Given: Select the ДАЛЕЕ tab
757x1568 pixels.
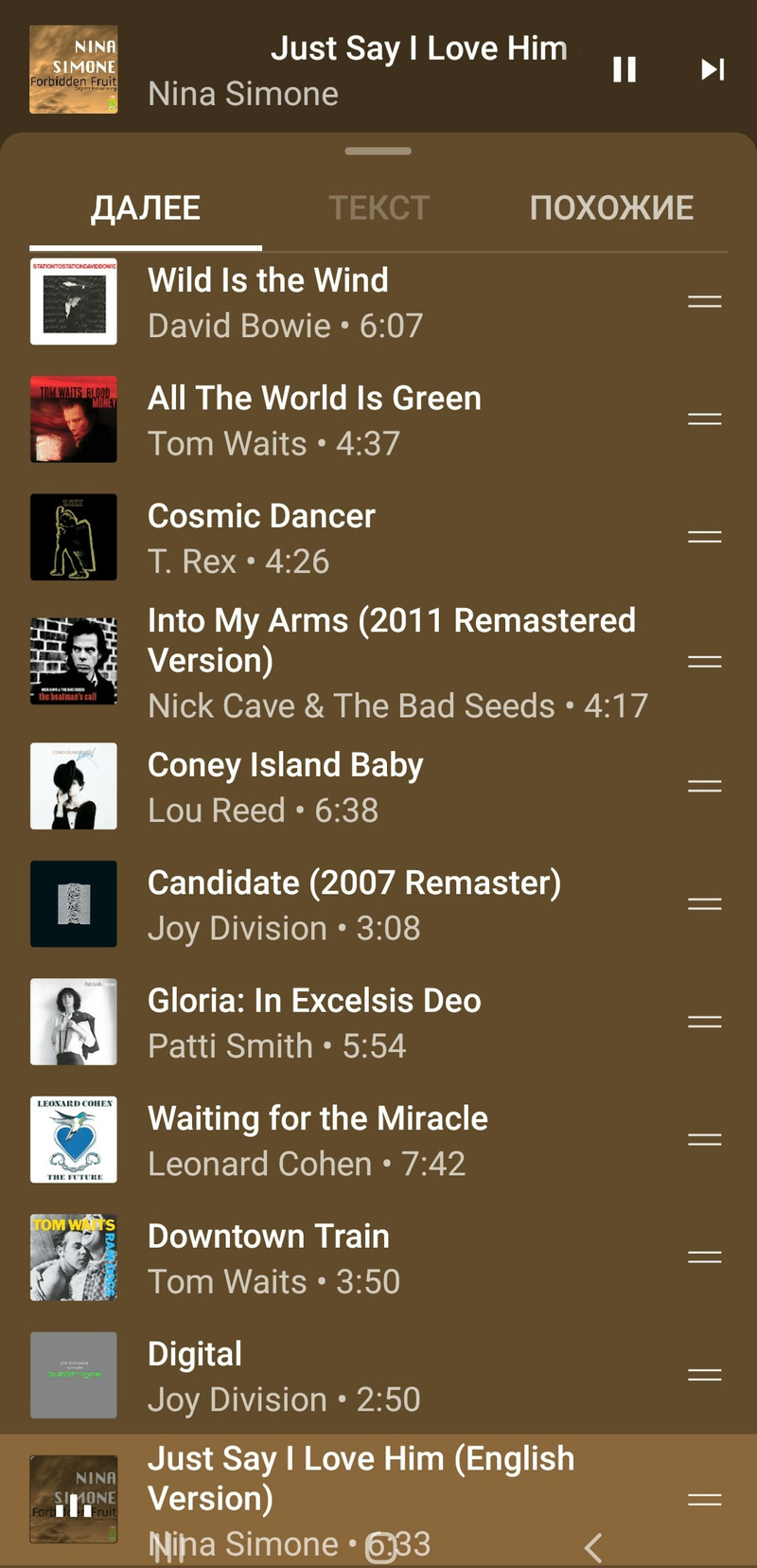Looking at the screenshot, I should click(146, 208).
